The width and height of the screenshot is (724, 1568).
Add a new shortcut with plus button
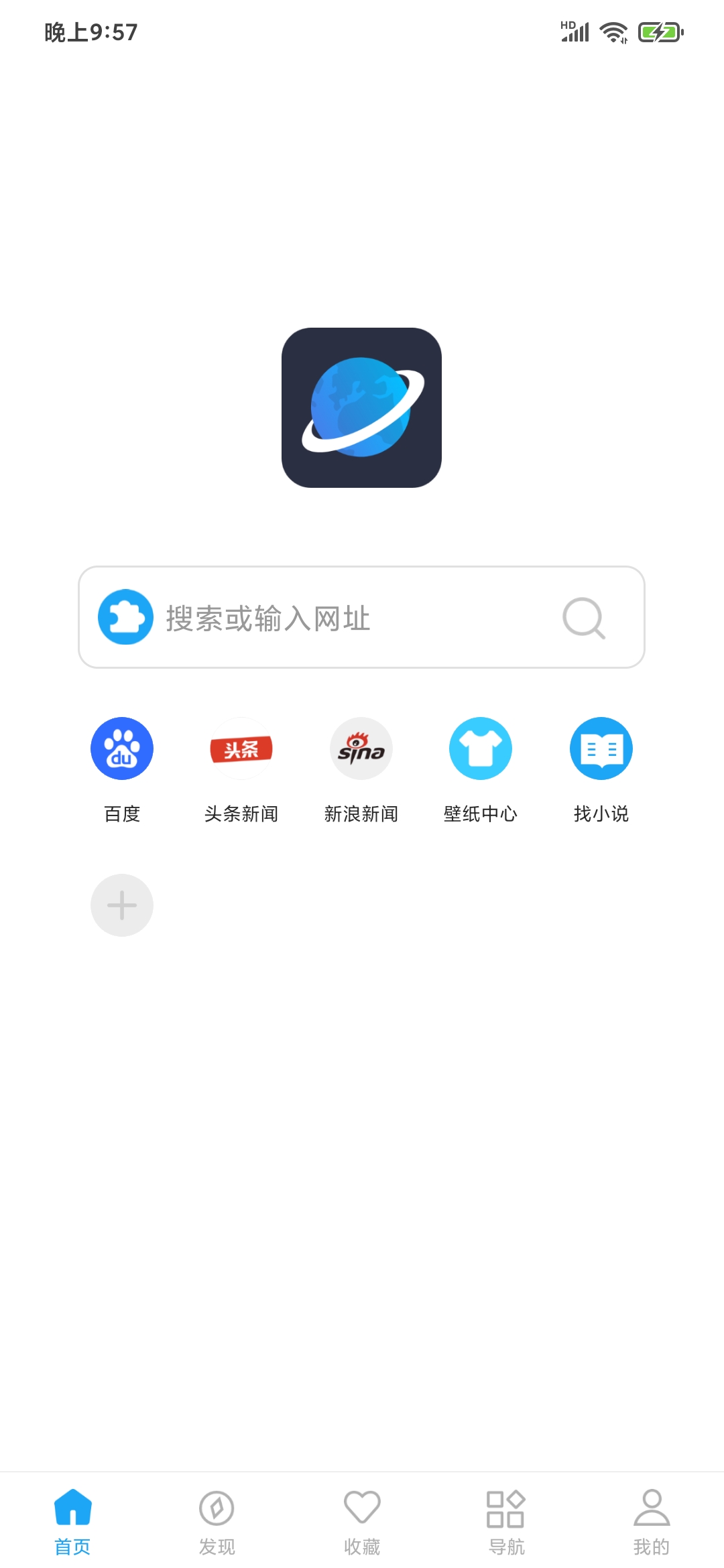coord(122,905)
